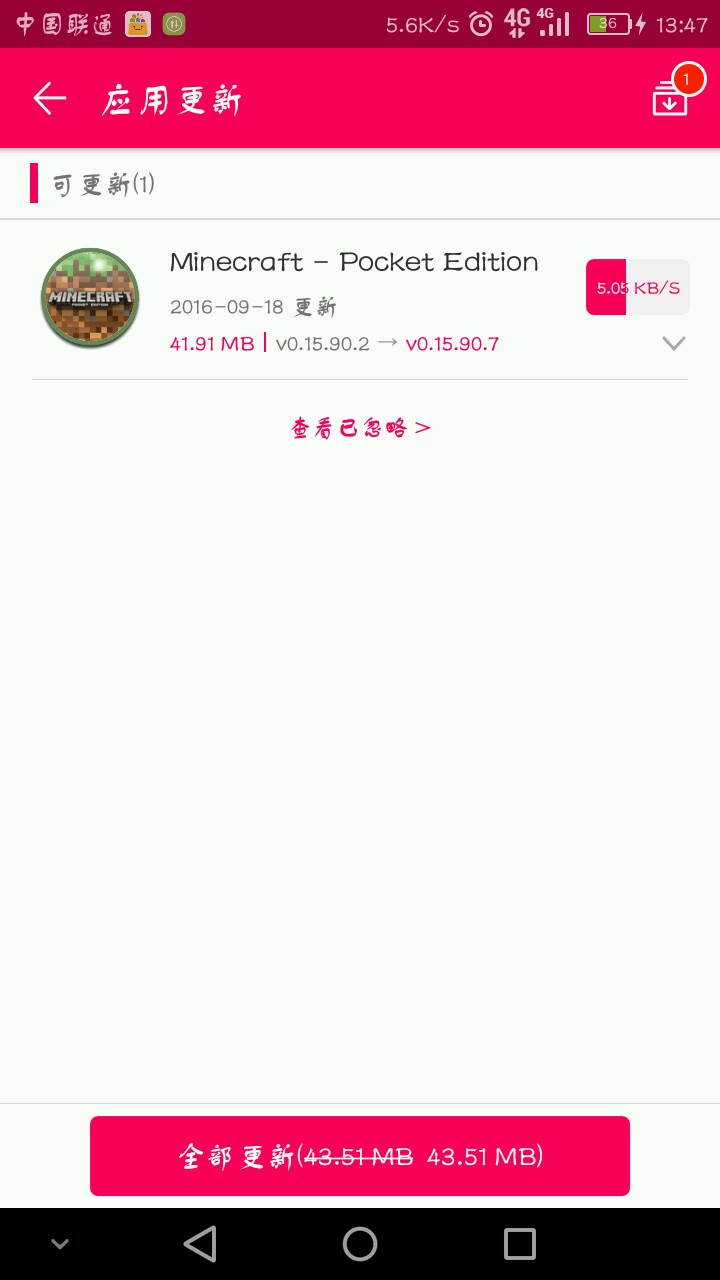This screenshot has width=720, height=1280.
Task: Open Minecraft - Pocket Edition app entry
Action: [x=360, y=300]
